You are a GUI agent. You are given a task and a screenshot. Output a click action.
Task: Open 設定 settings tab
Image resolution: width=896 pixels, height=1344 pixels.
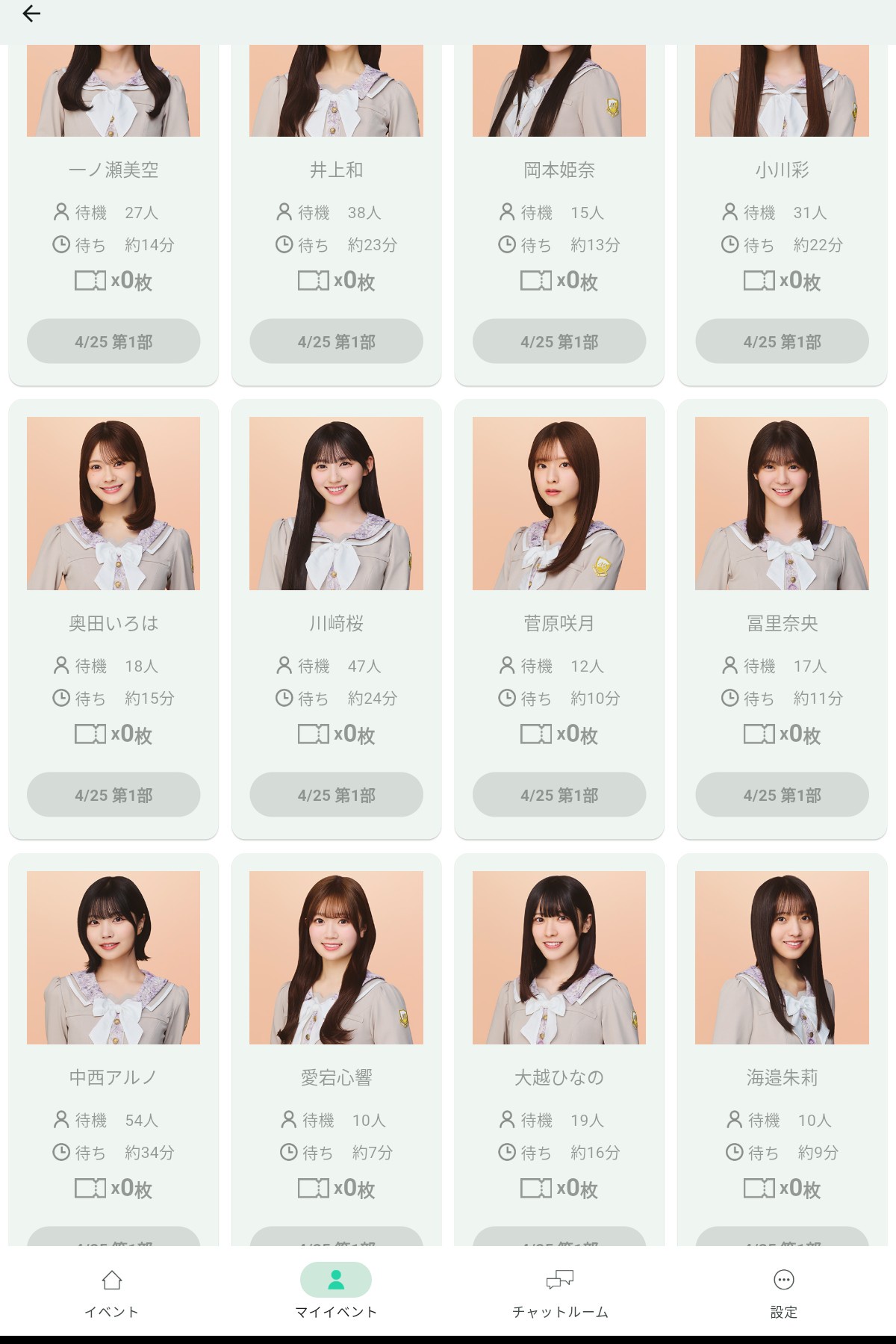(783, 1293)
